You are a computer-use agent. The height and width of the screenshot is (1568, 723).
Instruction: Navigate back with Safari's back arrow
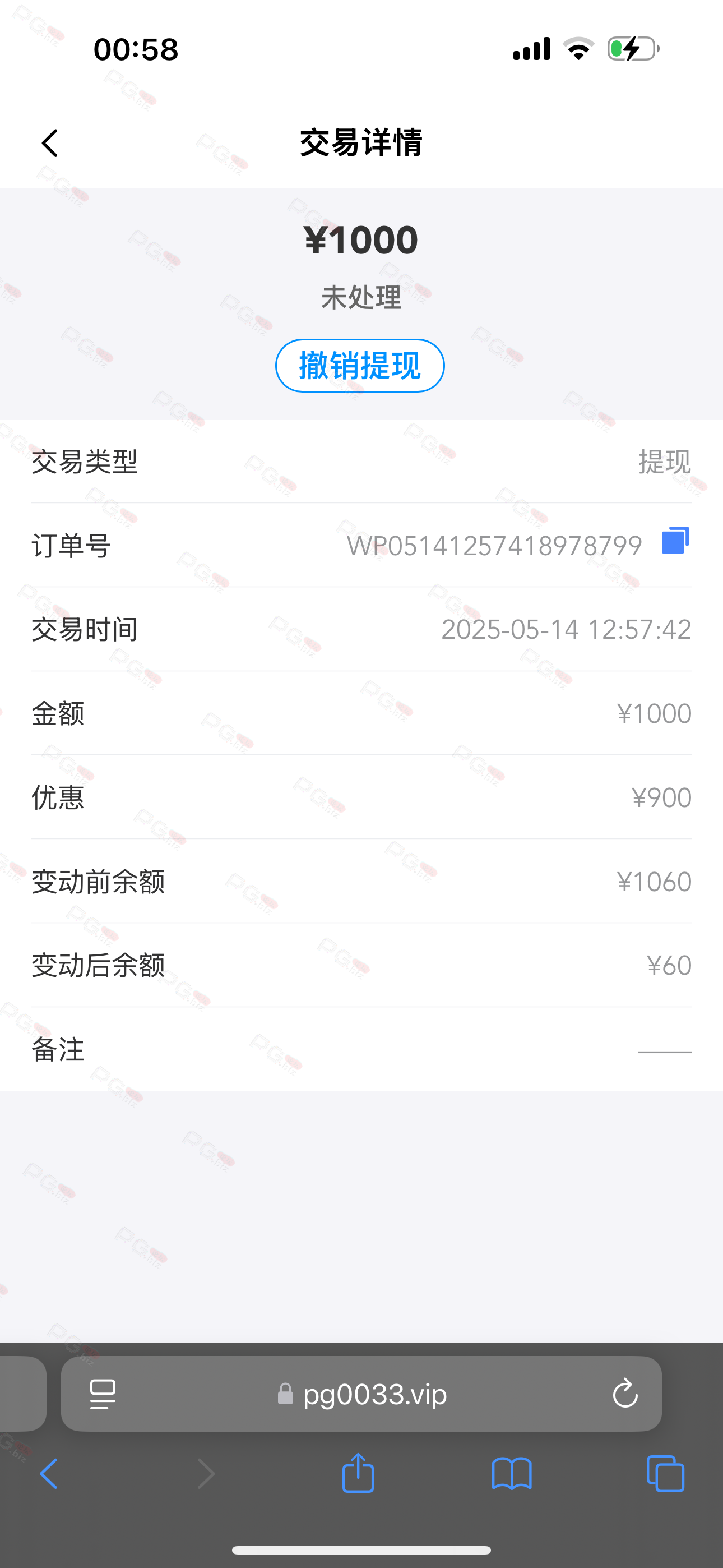tap(49, 1474)
